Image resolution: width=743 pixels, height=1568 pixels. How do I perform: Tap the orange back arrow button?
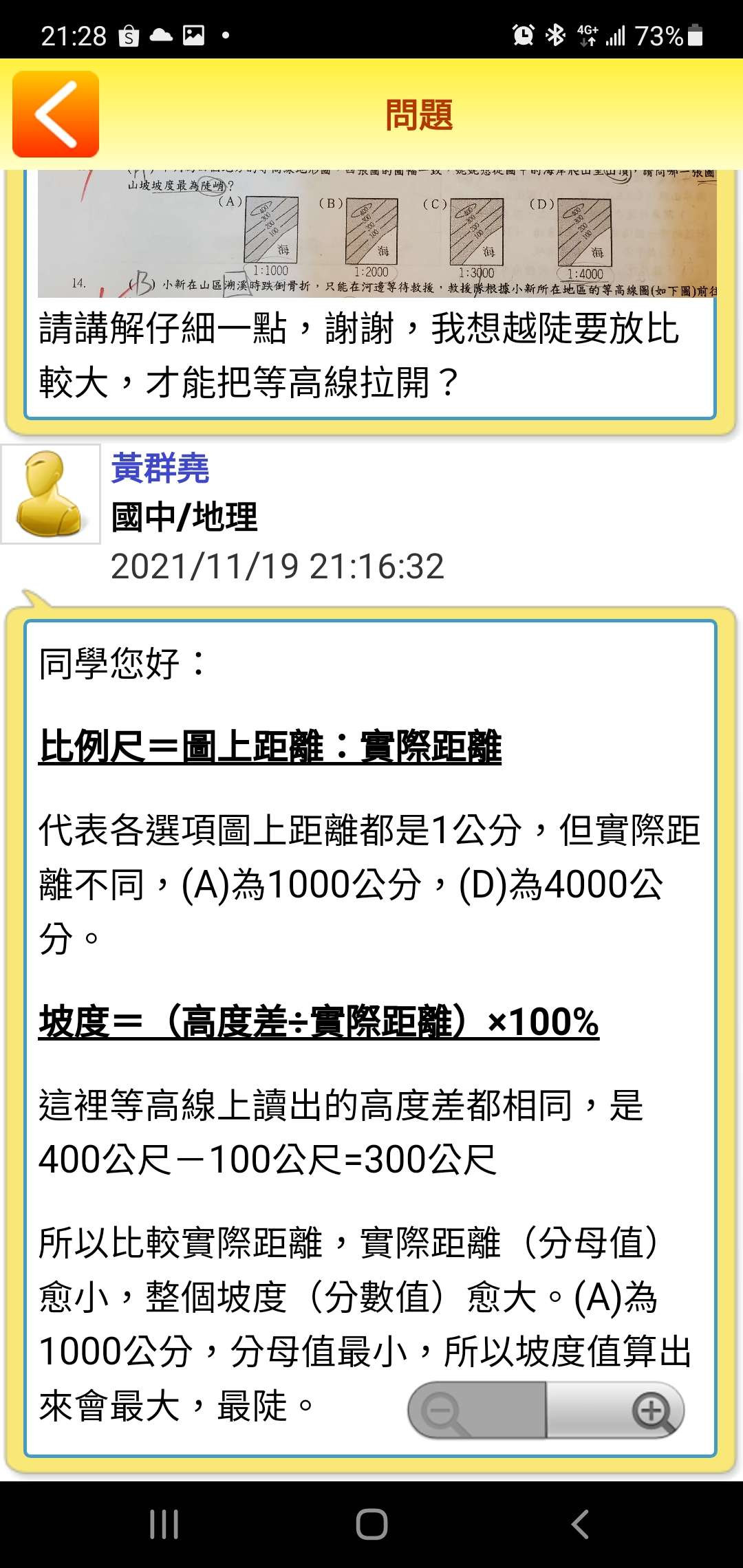pyautogui.click(x=56, y=114)
